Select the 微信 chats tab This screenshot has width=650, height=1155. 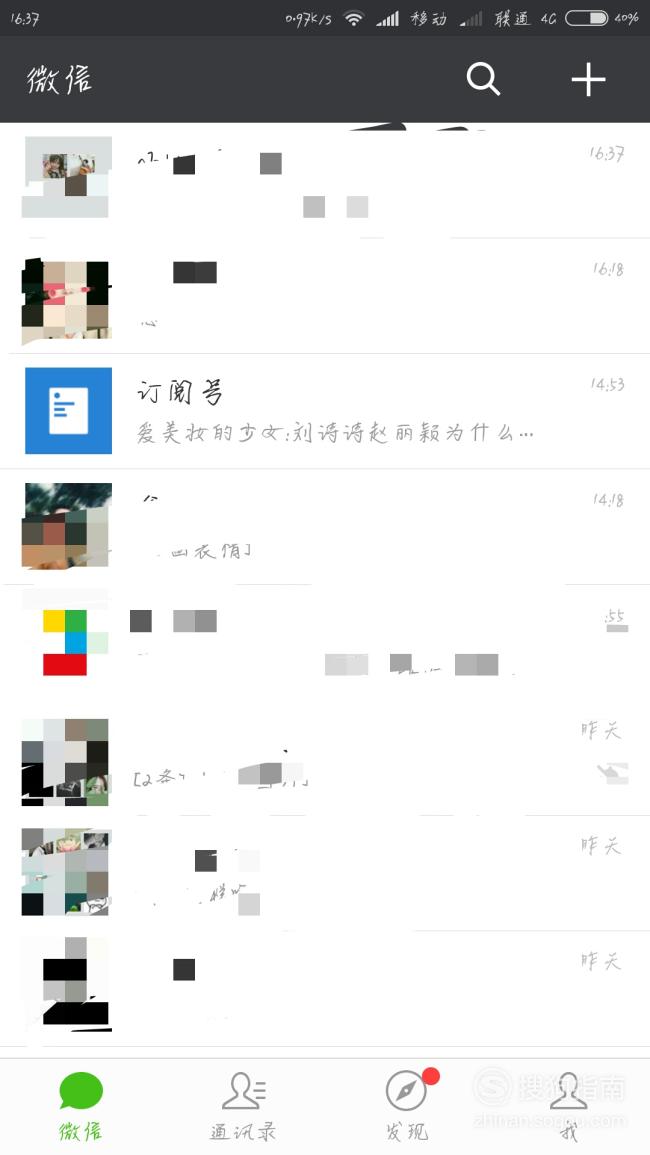tap(81, 1107)
